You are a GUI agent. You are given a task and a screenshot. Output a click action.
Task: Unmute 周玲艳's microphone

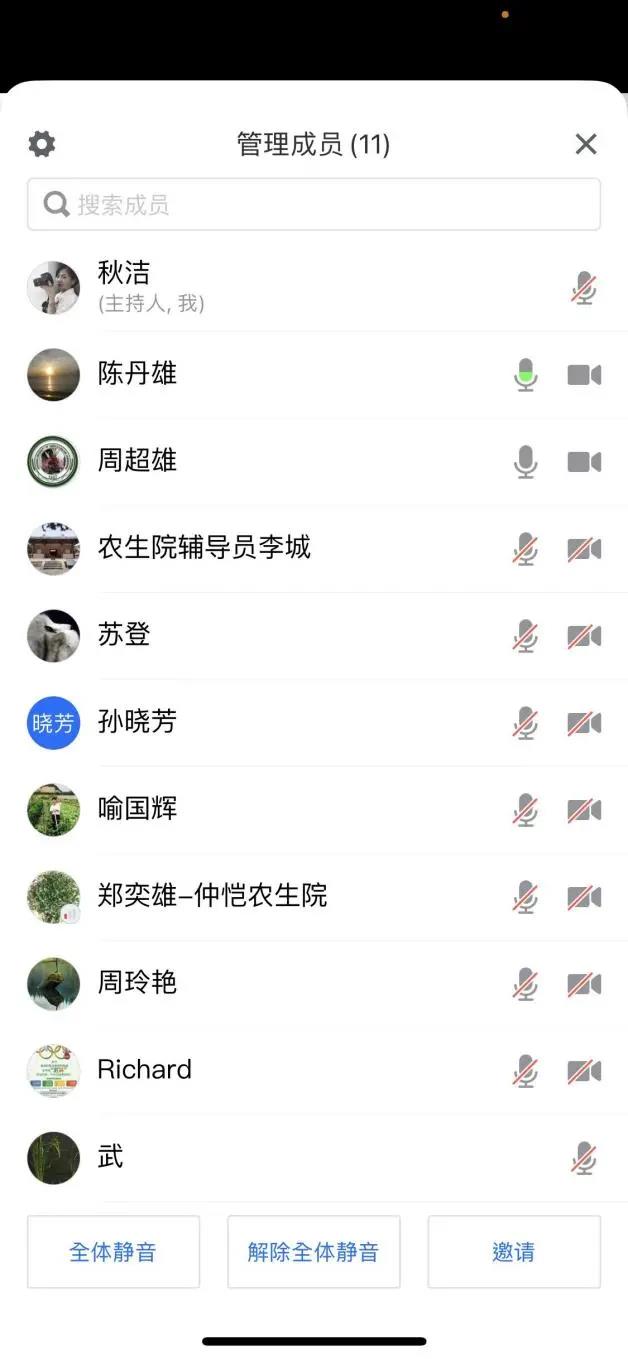pos(525,984)
